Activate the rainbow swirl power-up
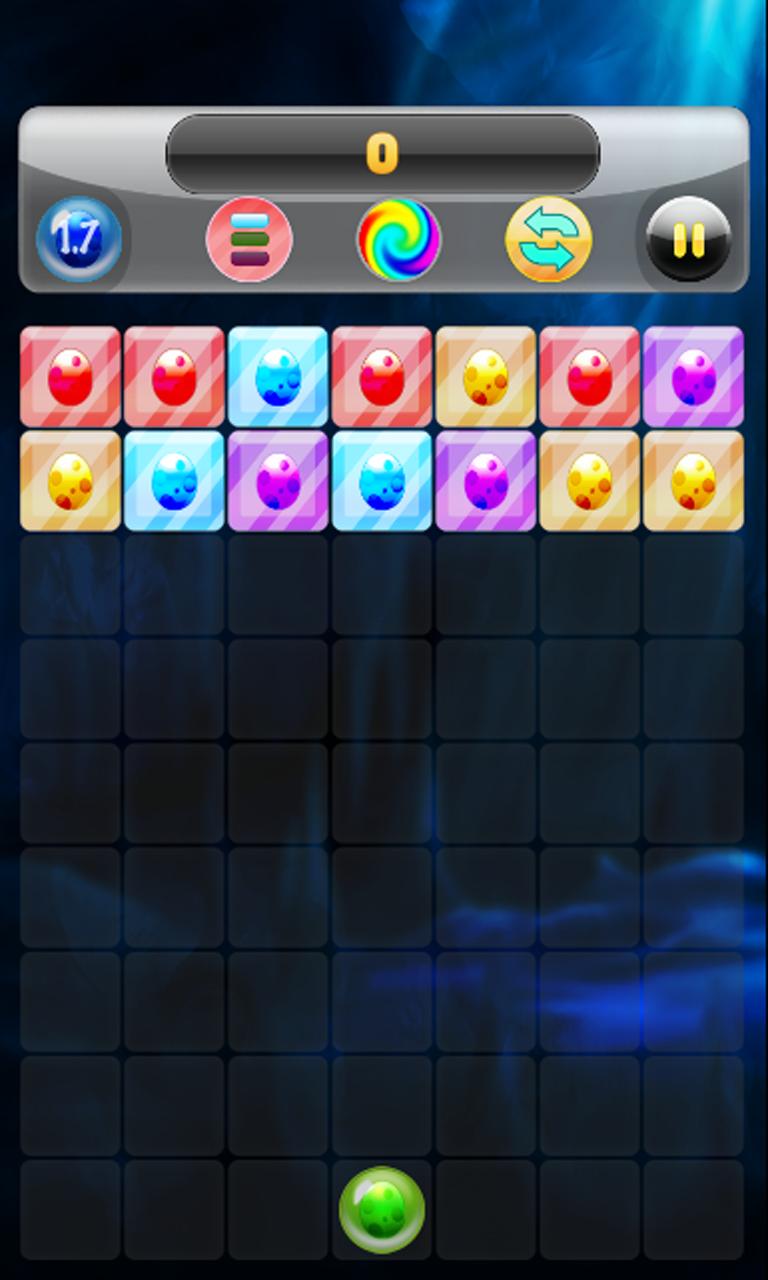 click(x=398, y=240)
